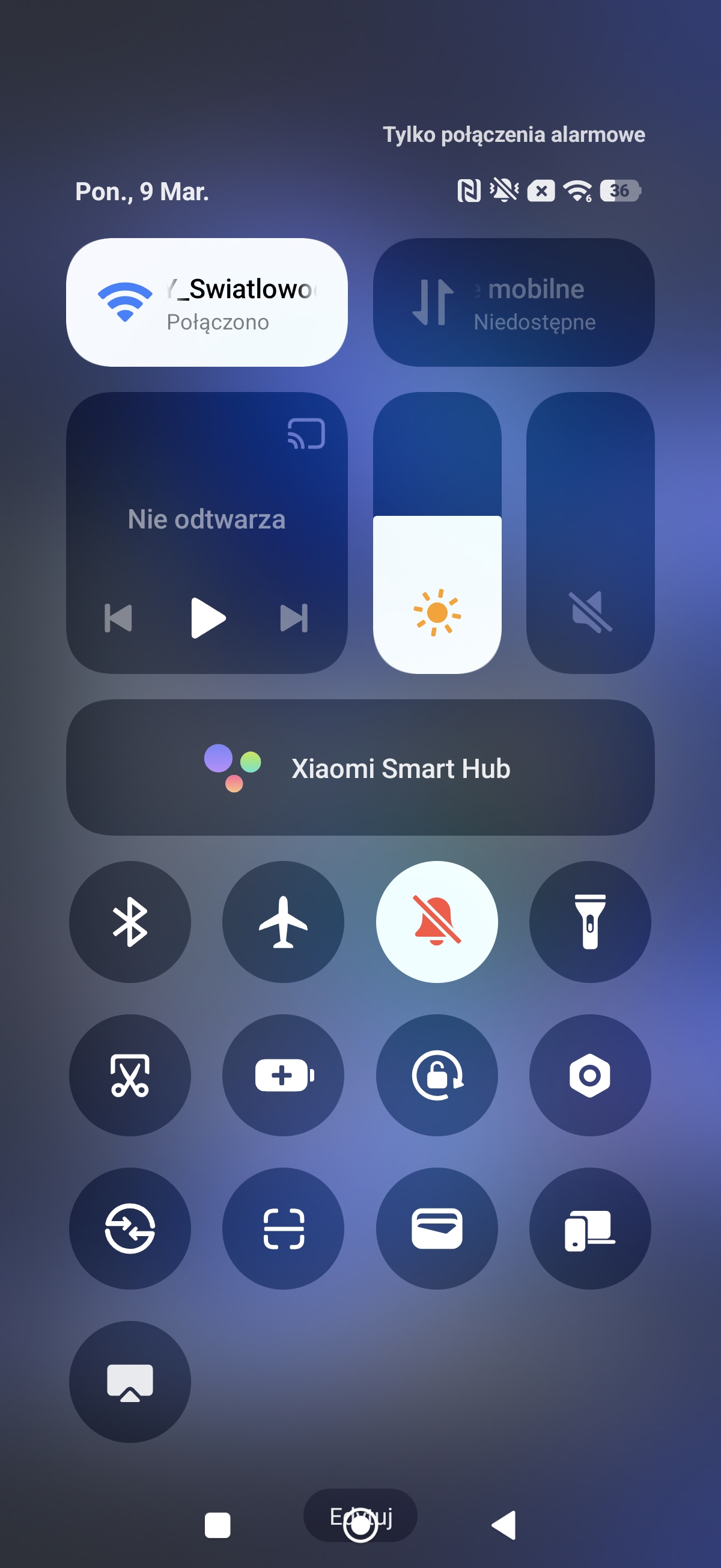Open the cast icon in media player

pyautogui.click(x=306, y=433)
